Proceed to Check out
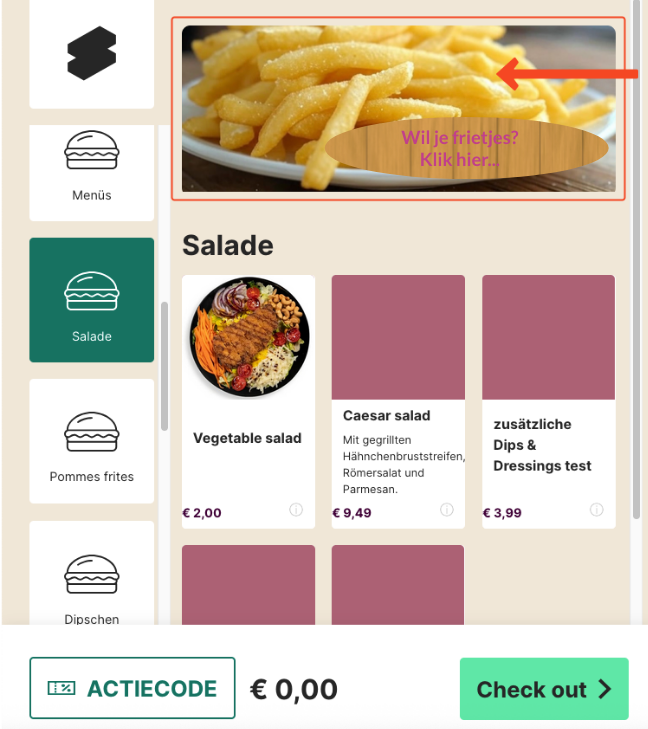The image size is (648, 729). (x=544, y=689)
